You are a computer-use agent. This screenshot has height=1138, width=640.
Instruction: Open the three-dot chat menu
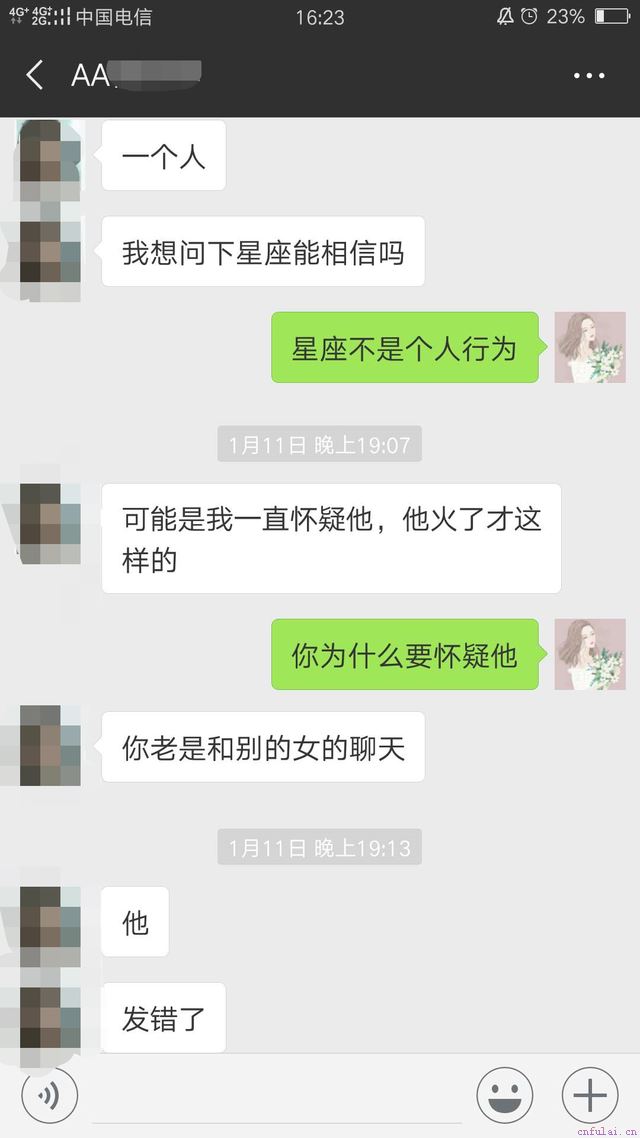click(x=589, y=76)
